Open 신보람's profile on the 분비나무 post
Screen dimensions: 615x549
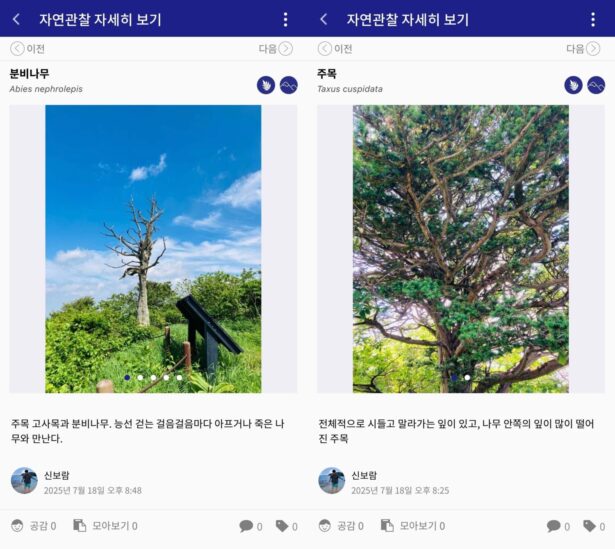click(x=24, y=481)
